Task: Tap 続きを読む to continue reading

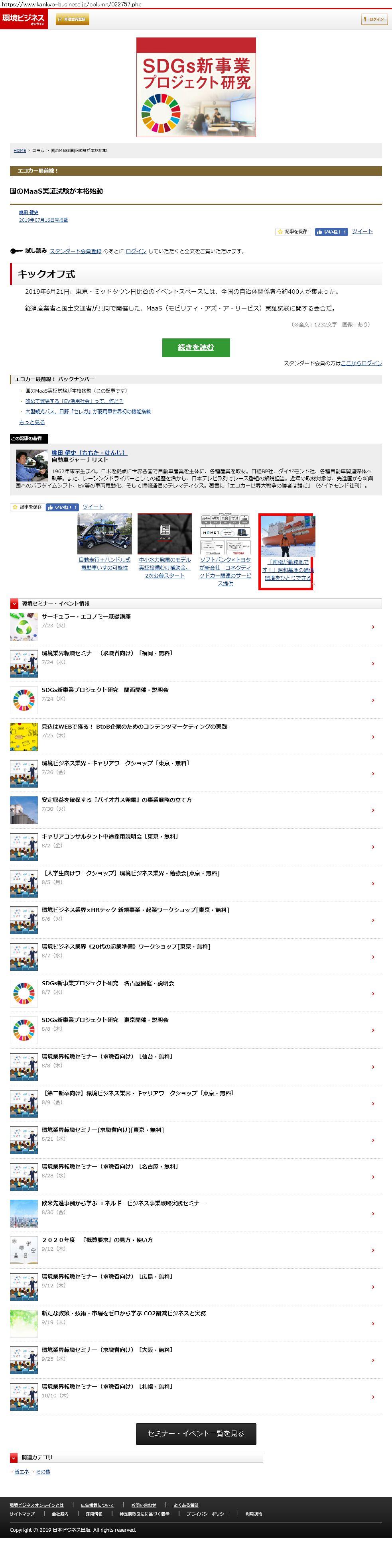Action: tap(196, 348)
